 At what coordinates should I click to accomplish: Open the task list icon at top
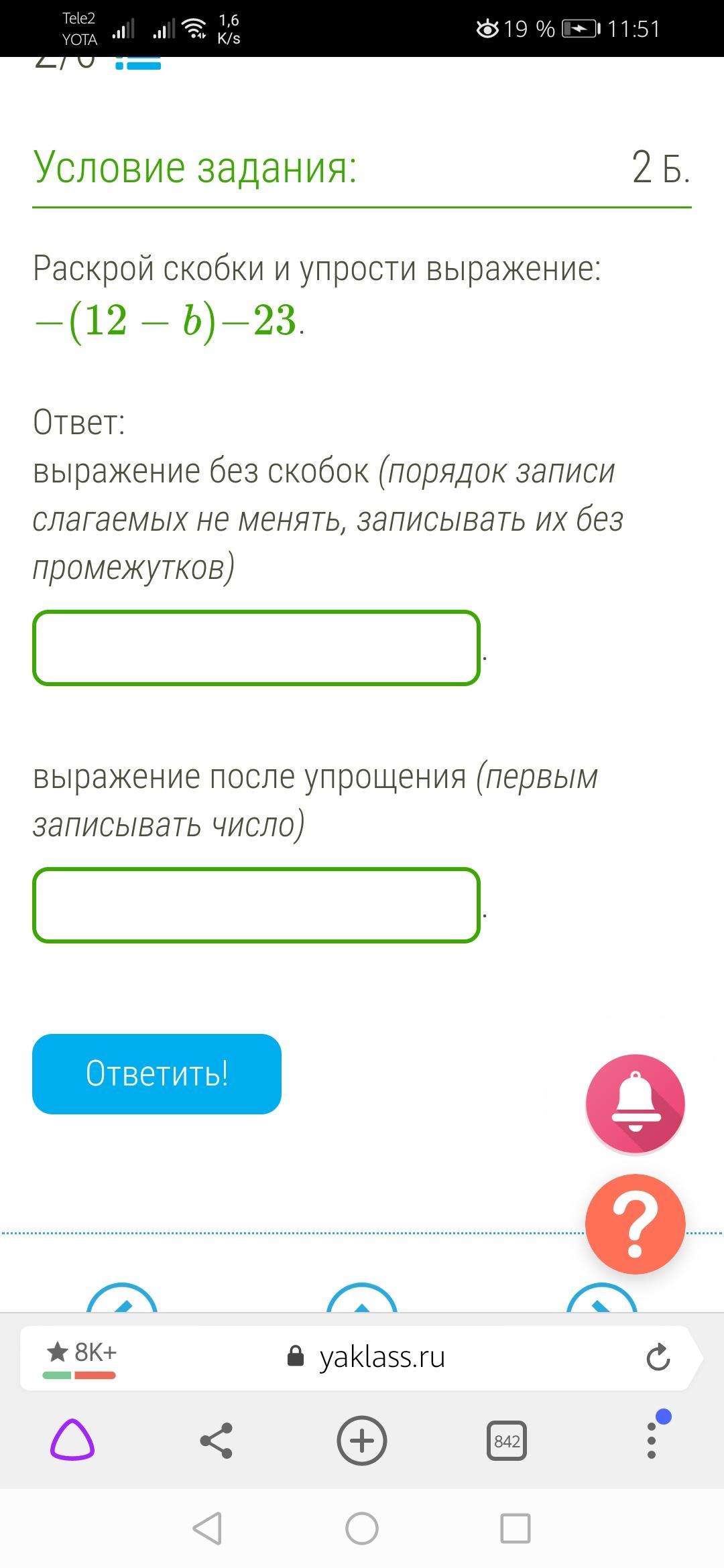click(138, 62)
